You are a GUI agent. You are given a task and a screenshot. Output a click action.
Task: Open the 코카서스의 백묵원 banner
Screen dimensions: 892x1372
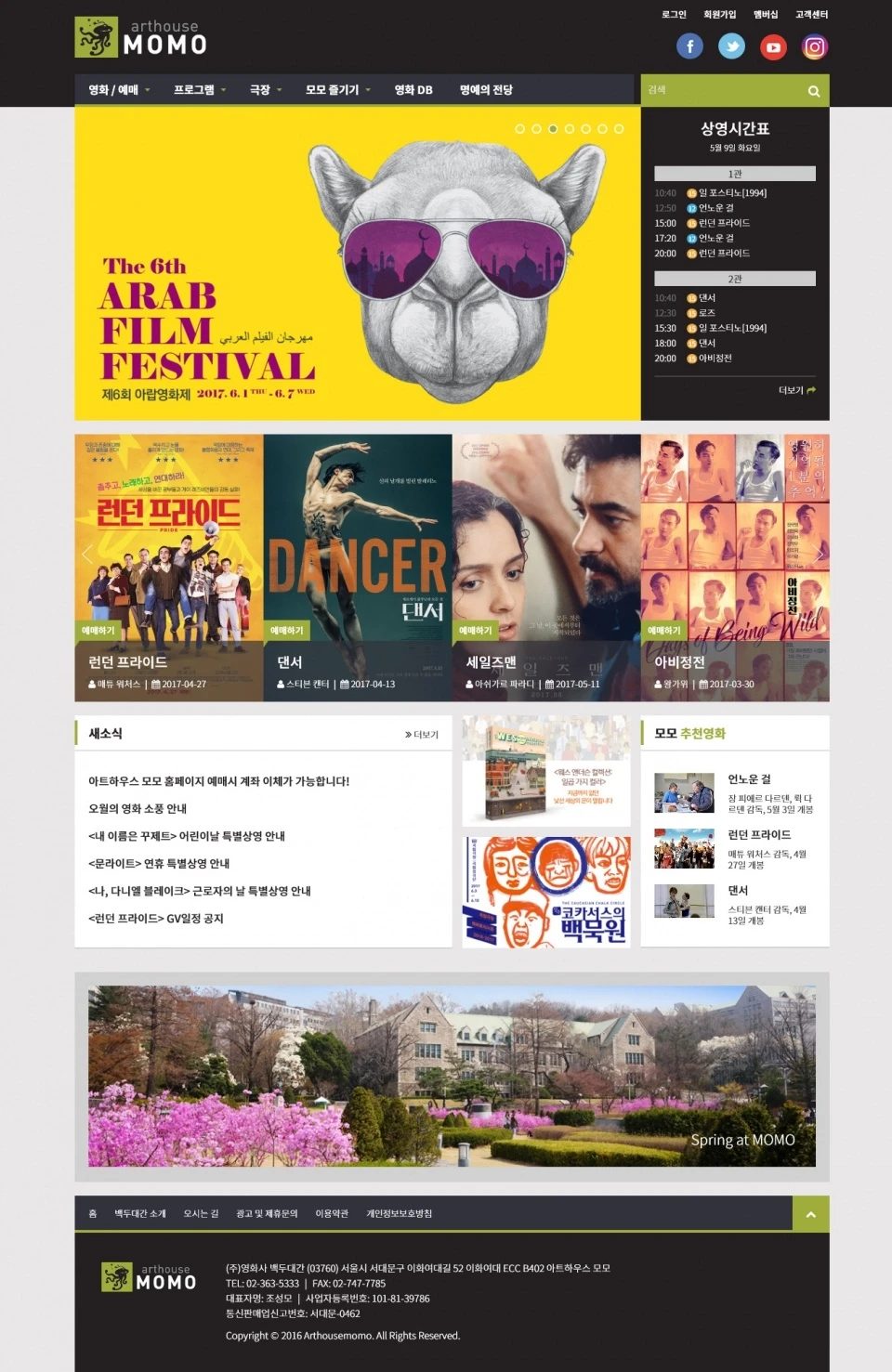[x=546, y=892]
